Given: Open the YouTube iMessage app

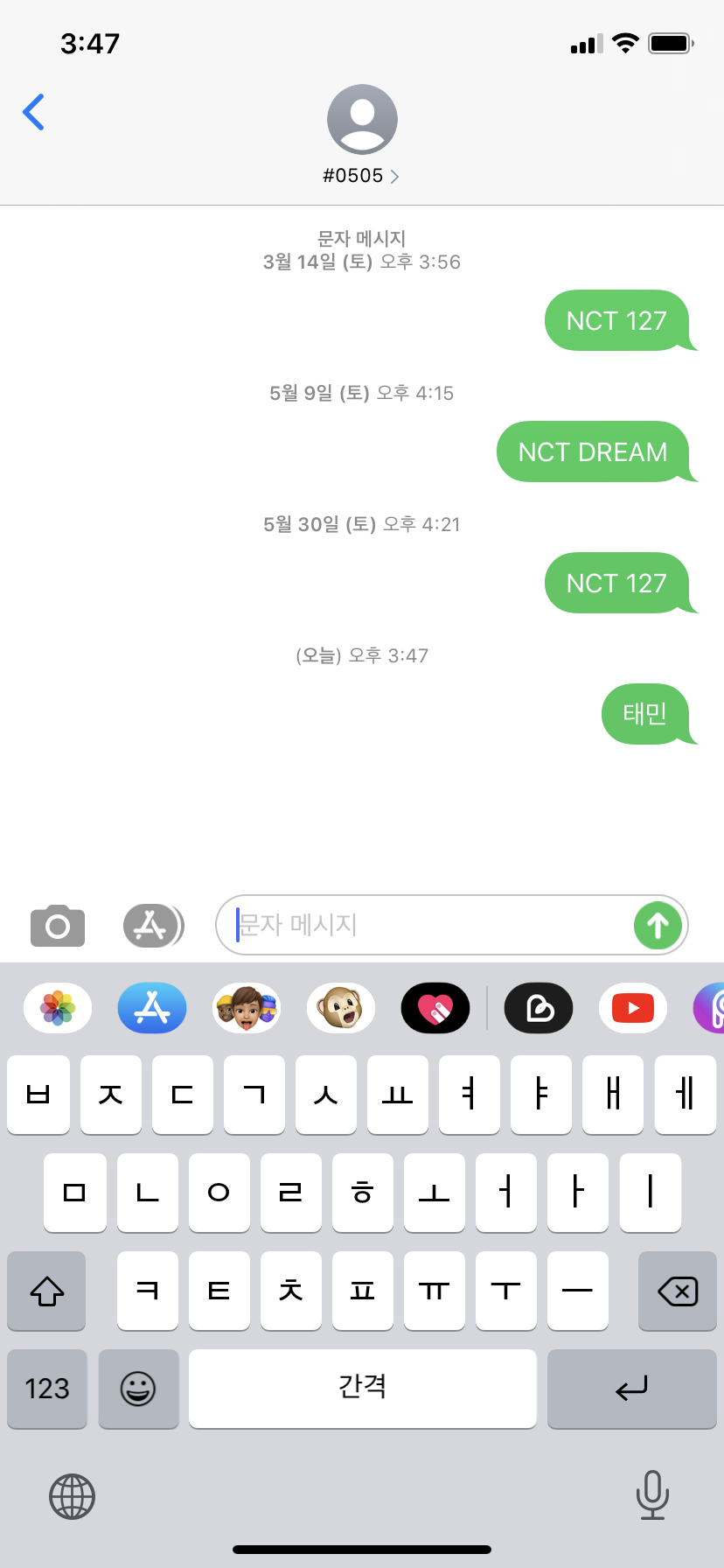Looking at the screenshot, I should tap(632, 1007).
